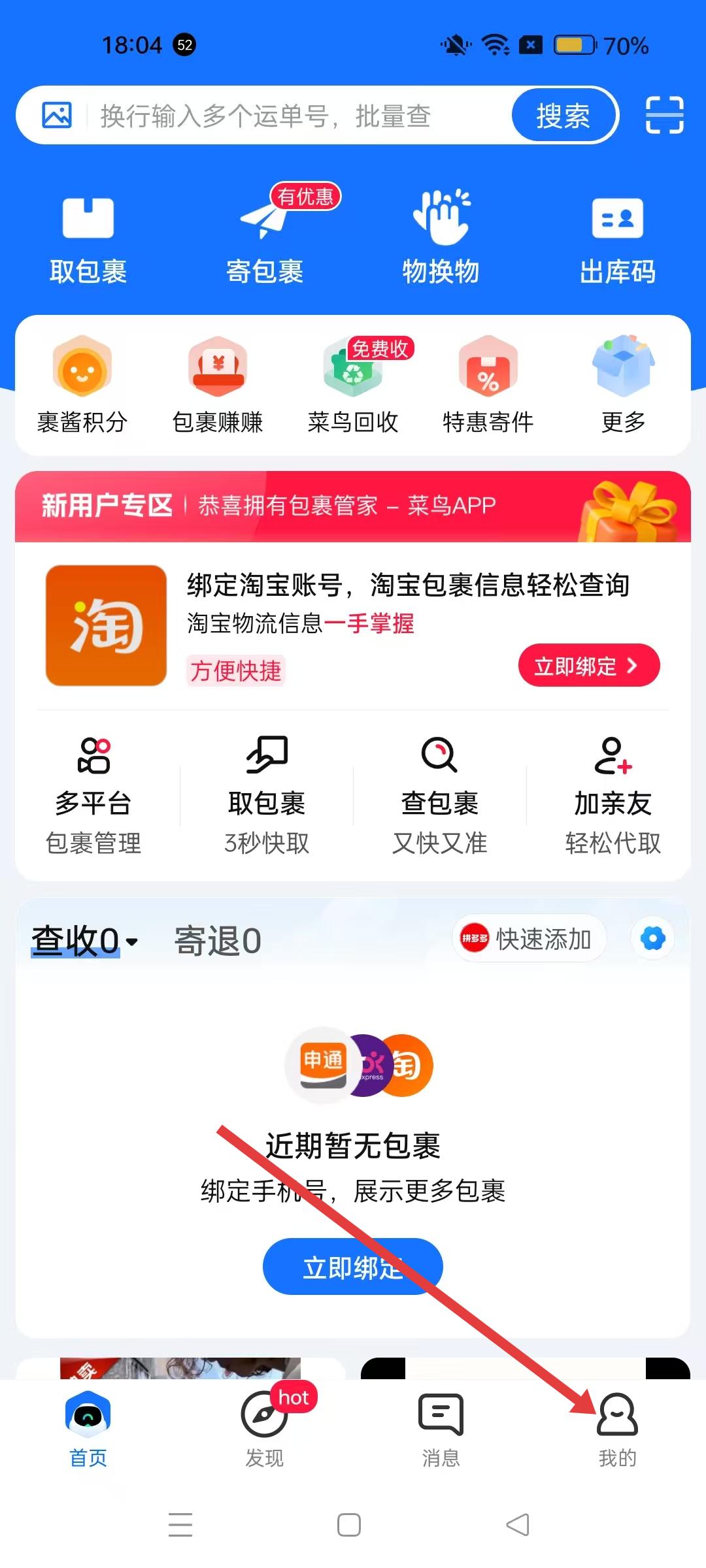Open 菜鸟回收 recycling service

[353, 385]
